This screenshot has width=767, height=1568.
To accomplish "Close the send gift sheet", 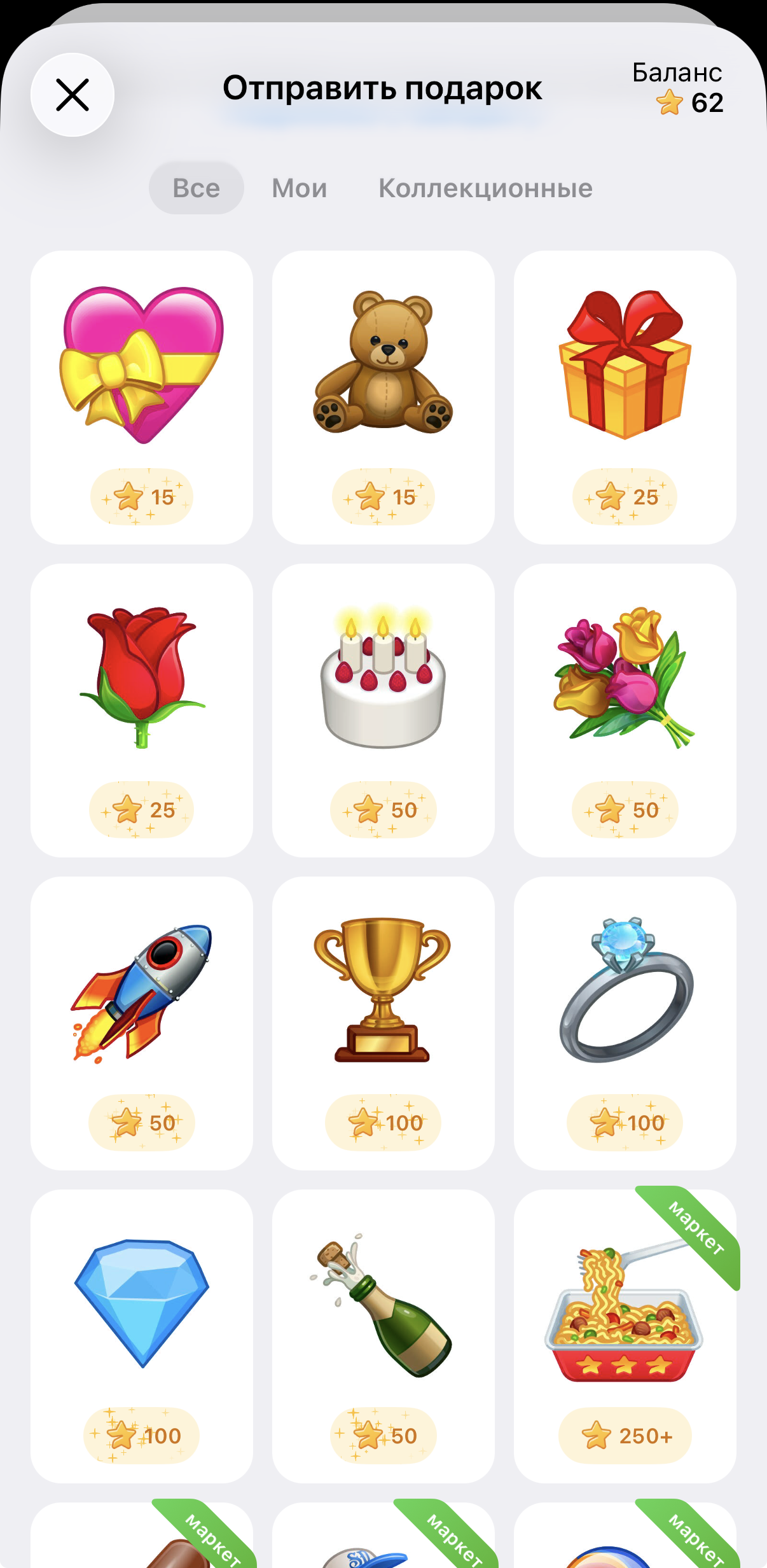I will (73, 95).
